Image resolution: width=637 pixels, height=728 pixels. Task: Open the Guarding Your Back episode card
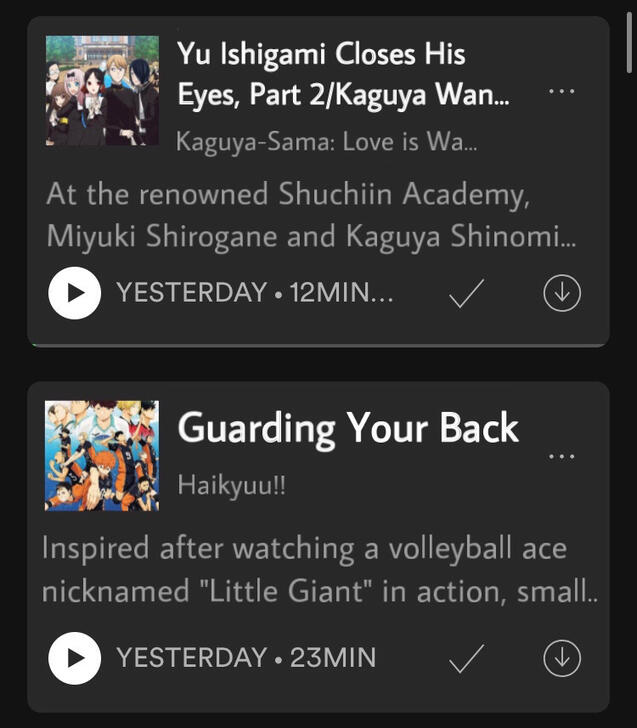(x=347, y=429)
